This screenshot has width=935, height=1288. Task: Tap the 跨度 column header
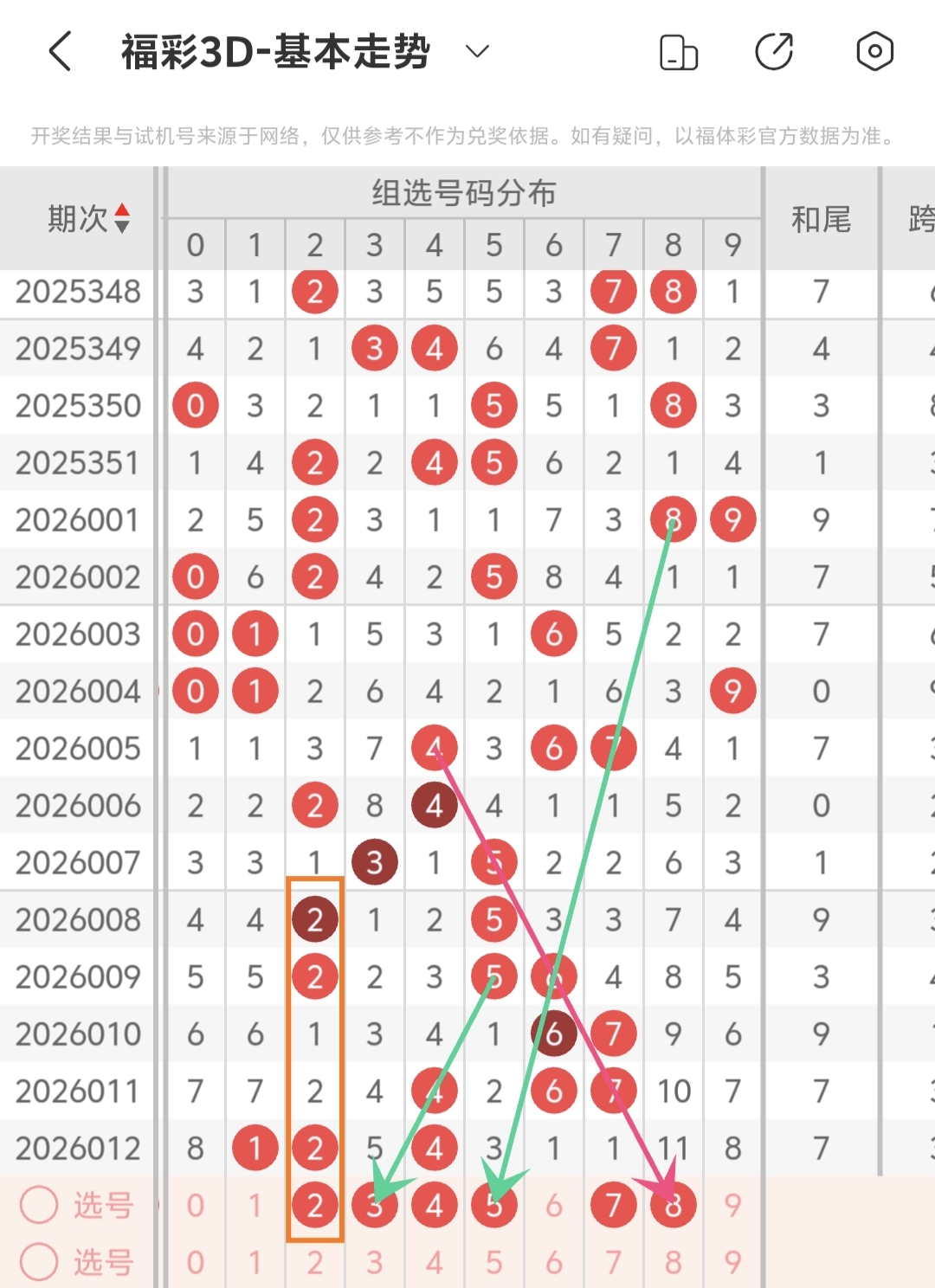(922, 218)
